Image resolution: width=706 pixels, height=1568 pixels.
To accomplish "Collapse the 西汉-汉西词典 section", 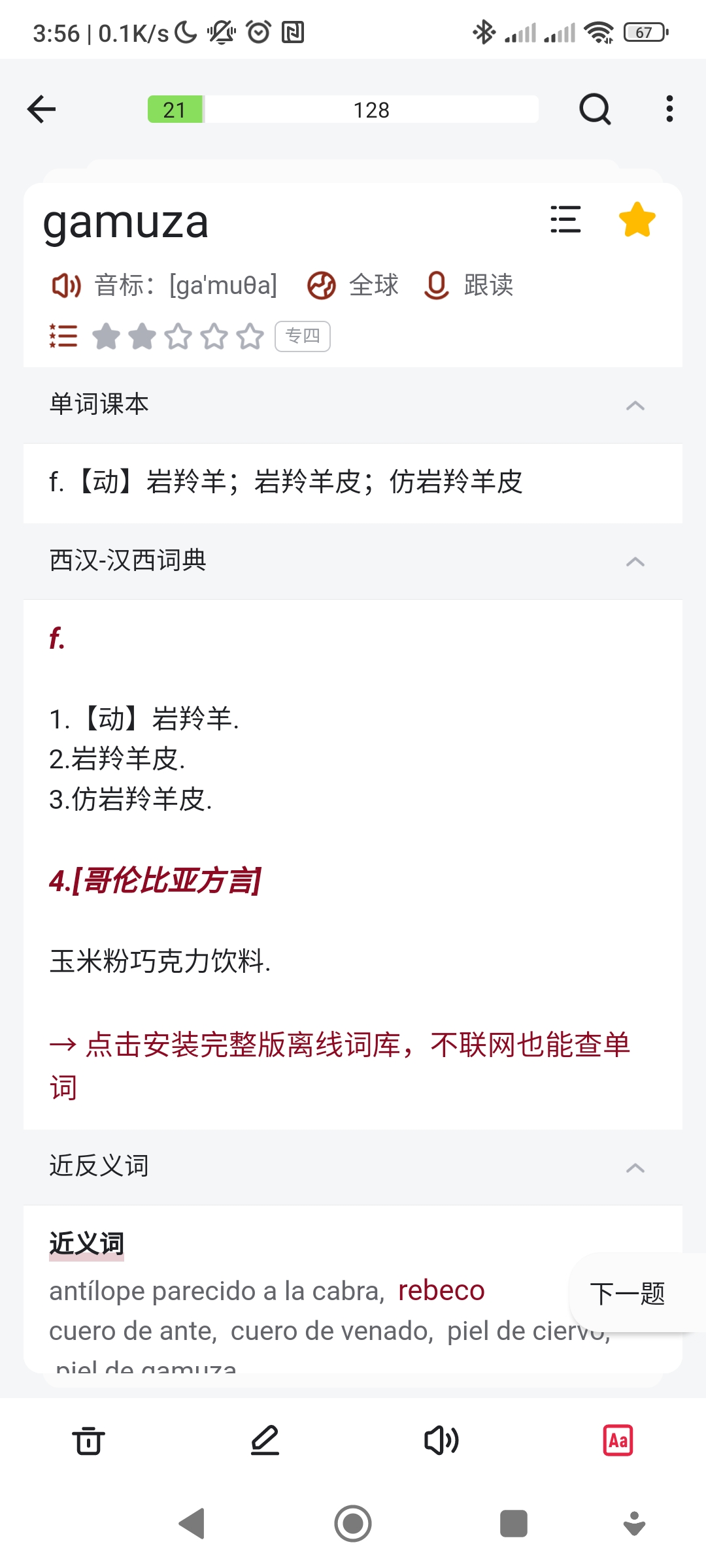I will coord(635,562).
